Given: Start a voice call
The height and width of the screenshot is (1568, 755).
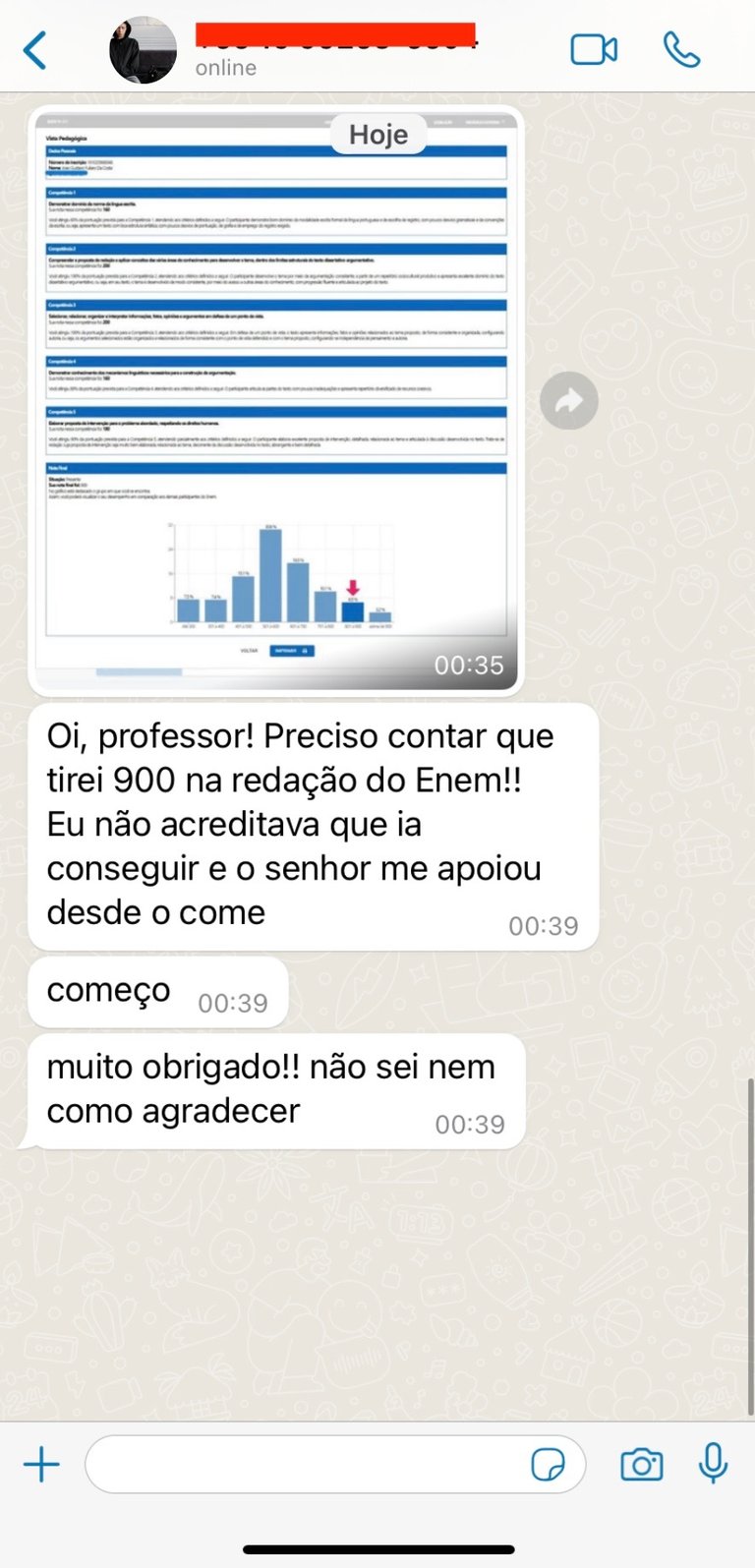Looking at the screenshot, I should 681,49.
